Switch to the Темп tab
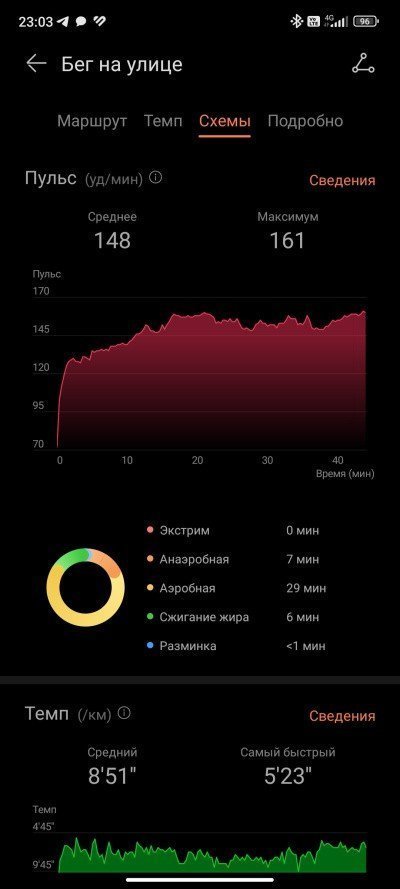The width and height of the screenshot is (400, 889). pyautogui.click(x=163, y=121)
